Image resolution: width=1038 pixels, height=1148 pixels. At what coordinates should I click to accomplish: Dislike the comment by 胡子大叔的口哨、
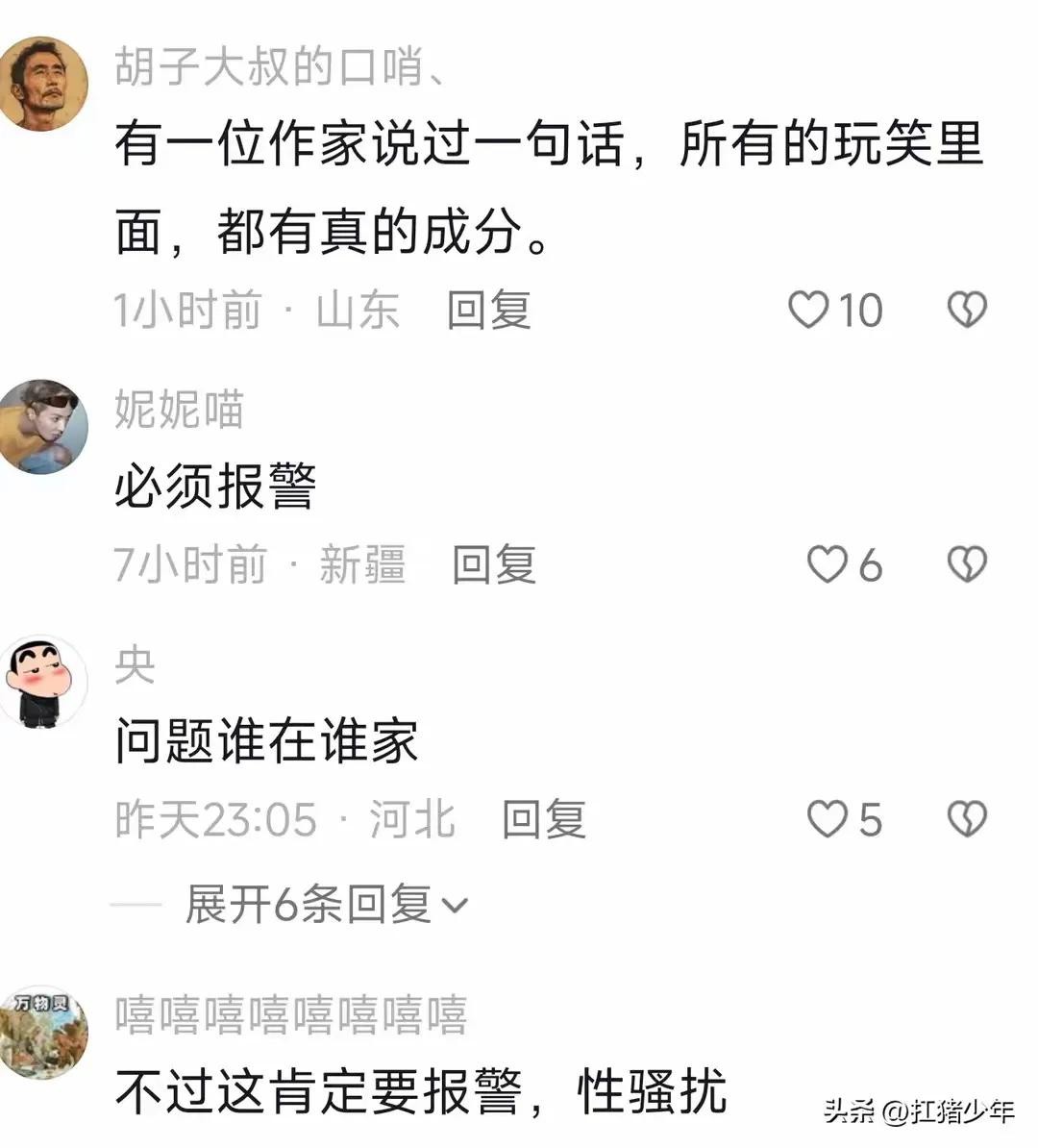[x=967, y=311]
